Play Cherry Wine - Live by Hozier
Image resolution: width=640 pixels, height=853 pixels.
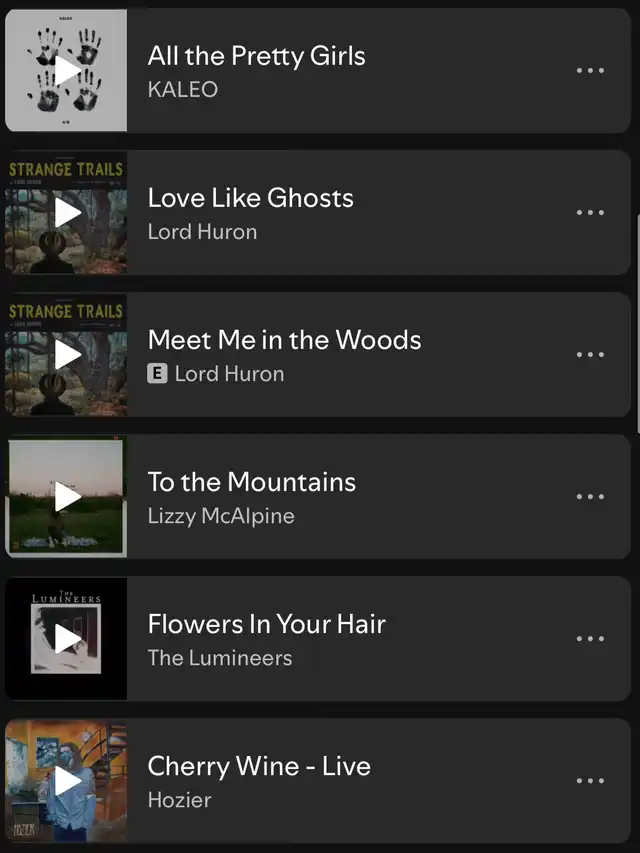pyautogui.click(x=67, y=780)
